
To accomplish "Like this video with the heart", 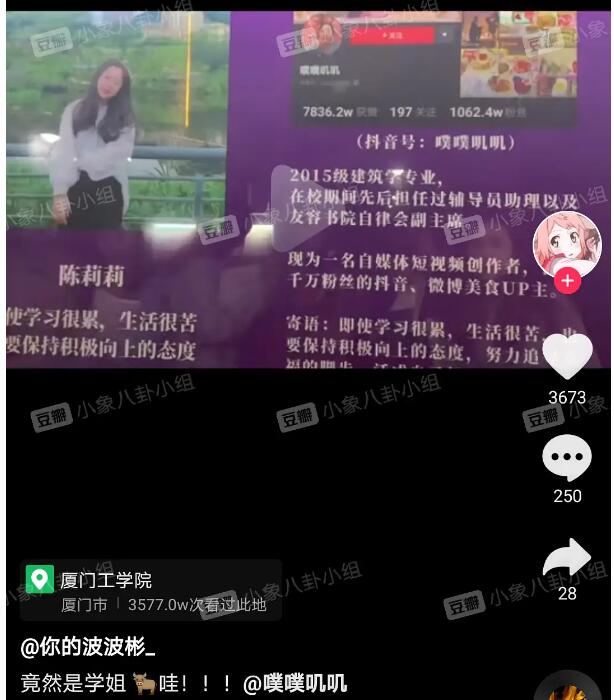I will point(567,357).
